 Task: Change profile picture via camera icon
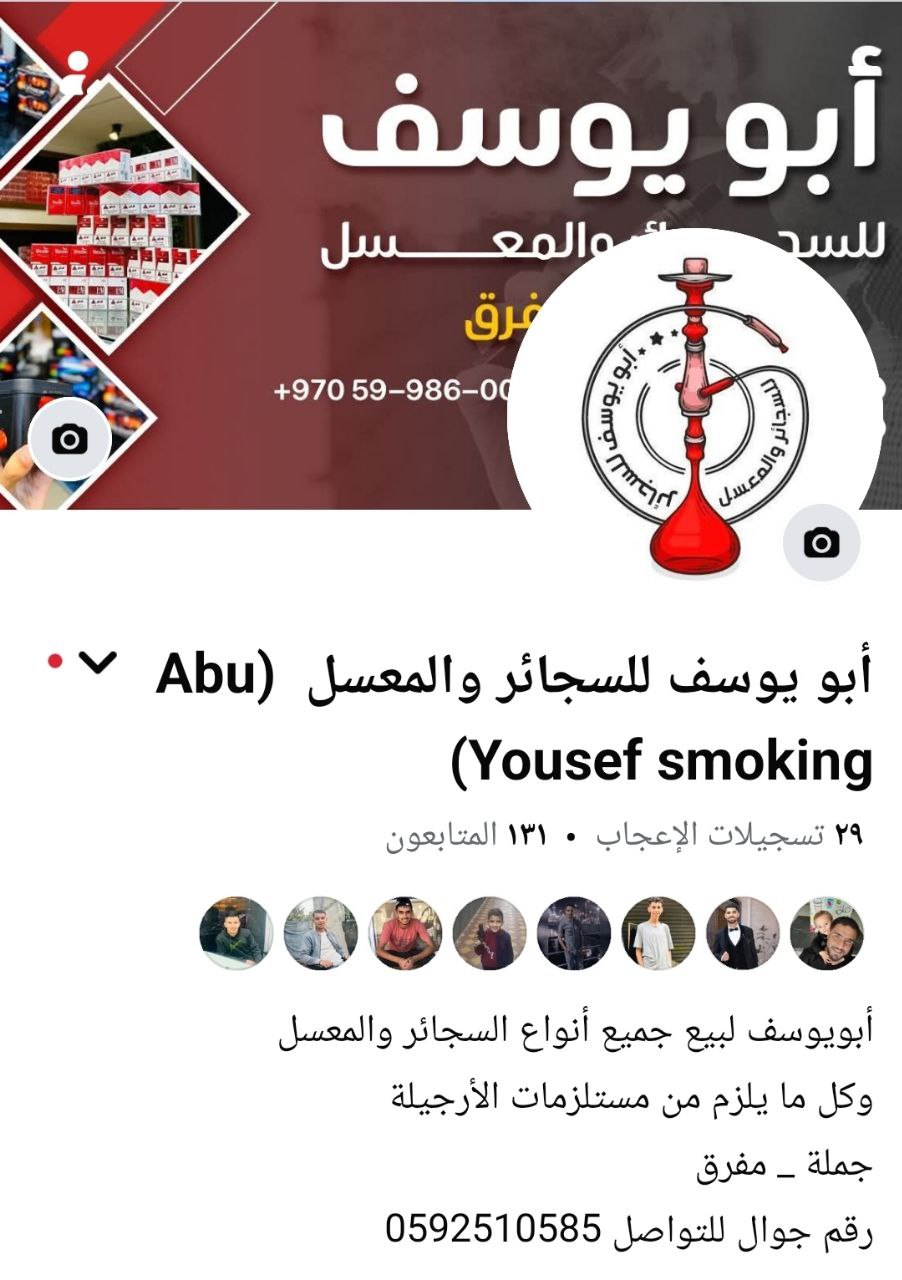click(821, 543)
